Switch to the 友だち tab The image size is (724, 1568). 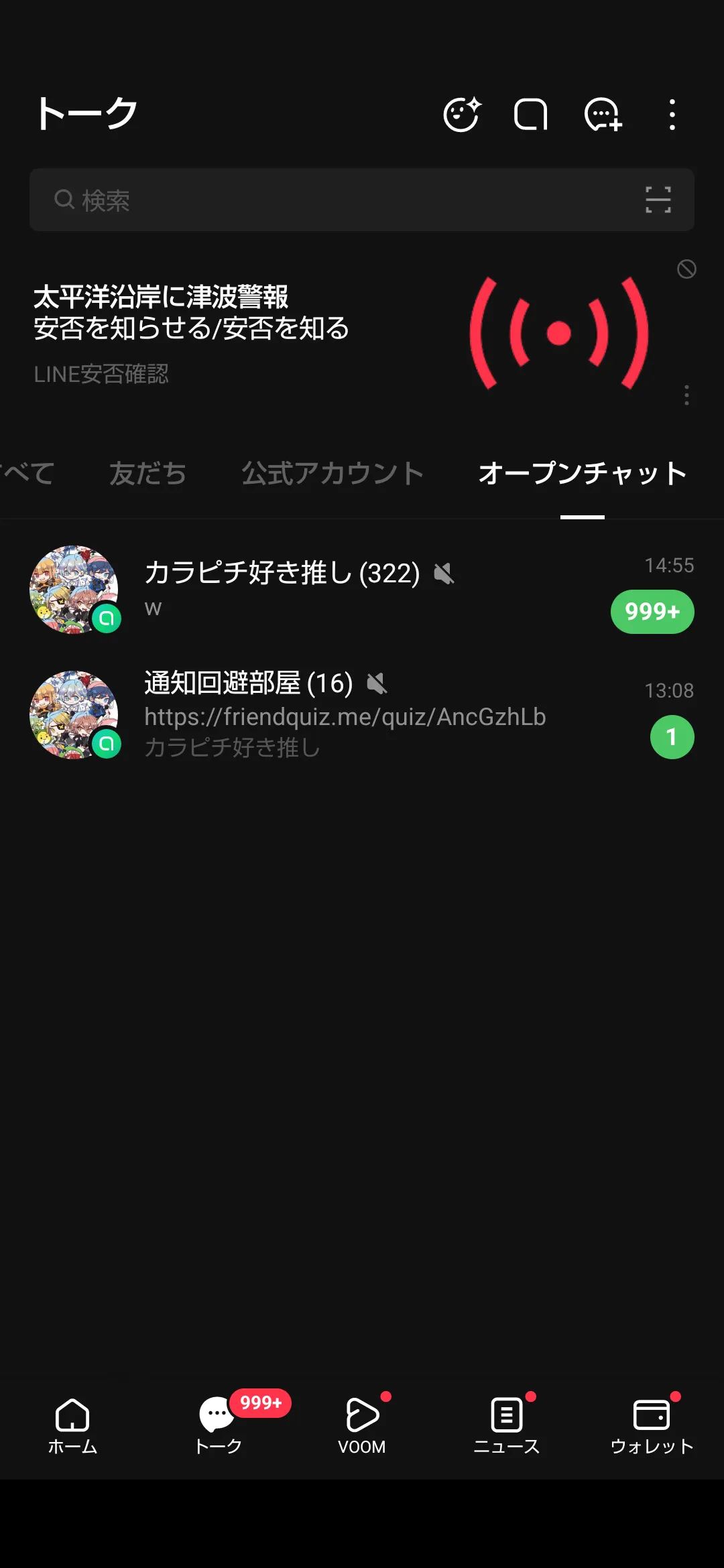147,474
